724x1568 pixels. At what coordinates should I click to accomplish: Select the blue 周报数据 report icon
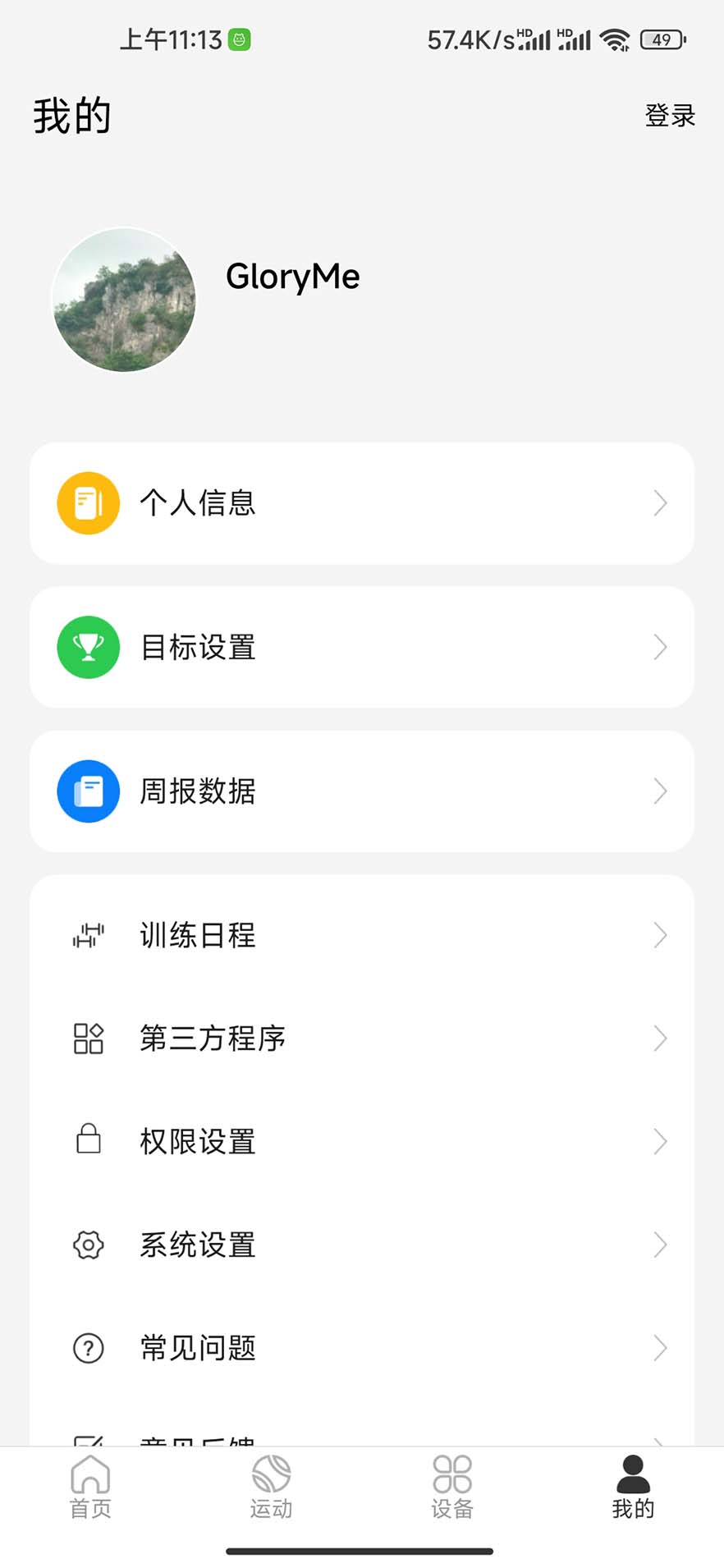point(88,791)
